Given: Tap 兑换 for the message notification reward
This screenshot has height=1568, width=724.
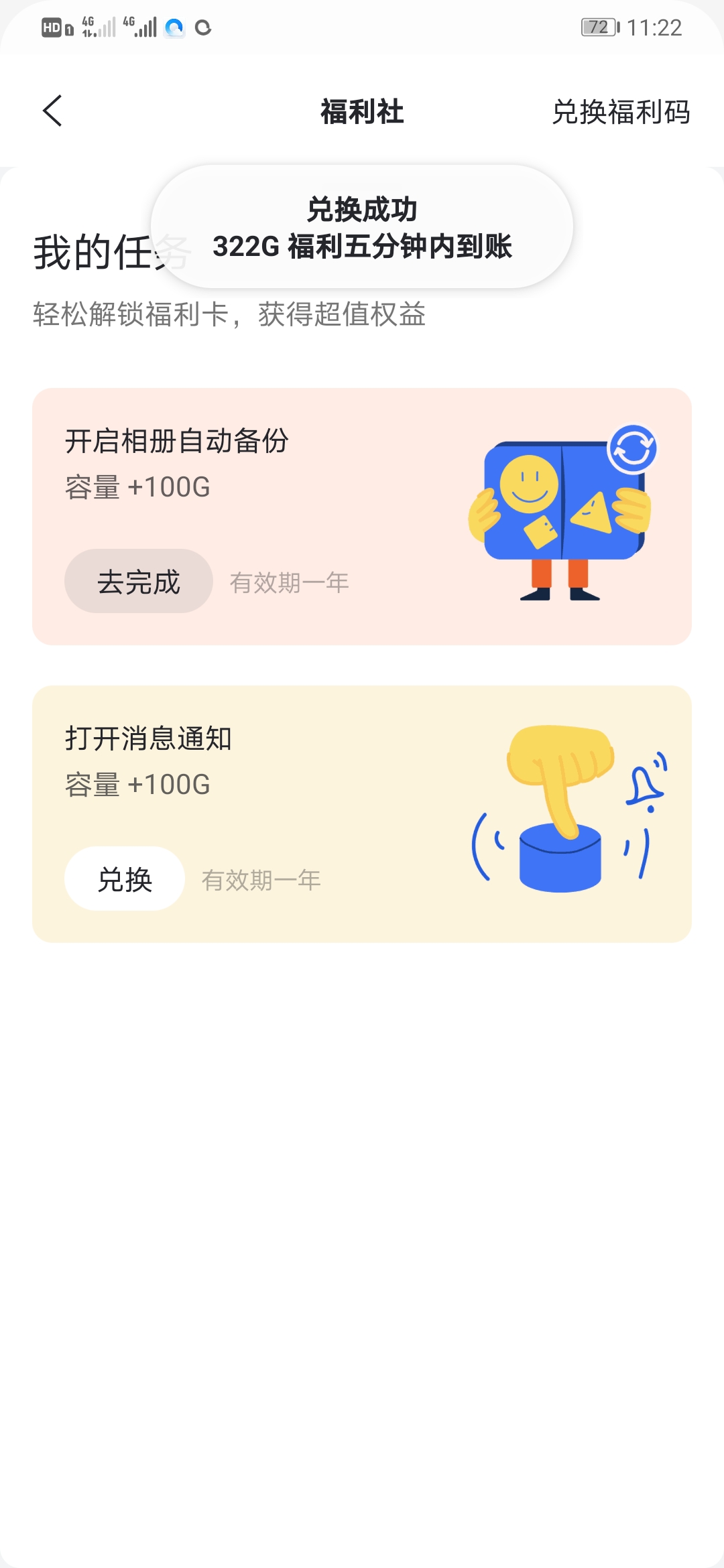Looking at the screenshot, I should (x=125, y=878).
